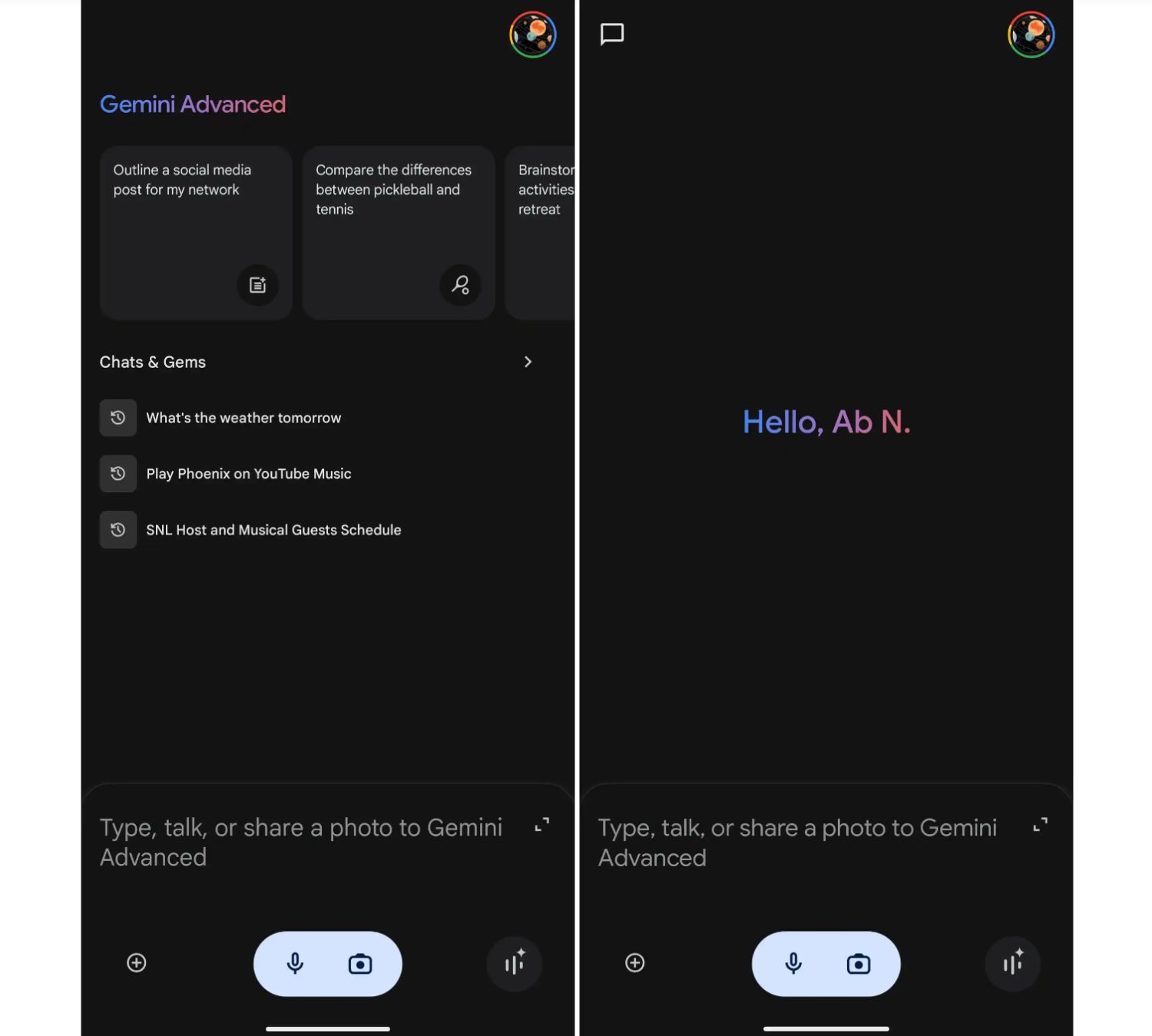The image size is (1152, 1036).
Task: Open the camera button on the chats list screen
Action: [360, 964]
